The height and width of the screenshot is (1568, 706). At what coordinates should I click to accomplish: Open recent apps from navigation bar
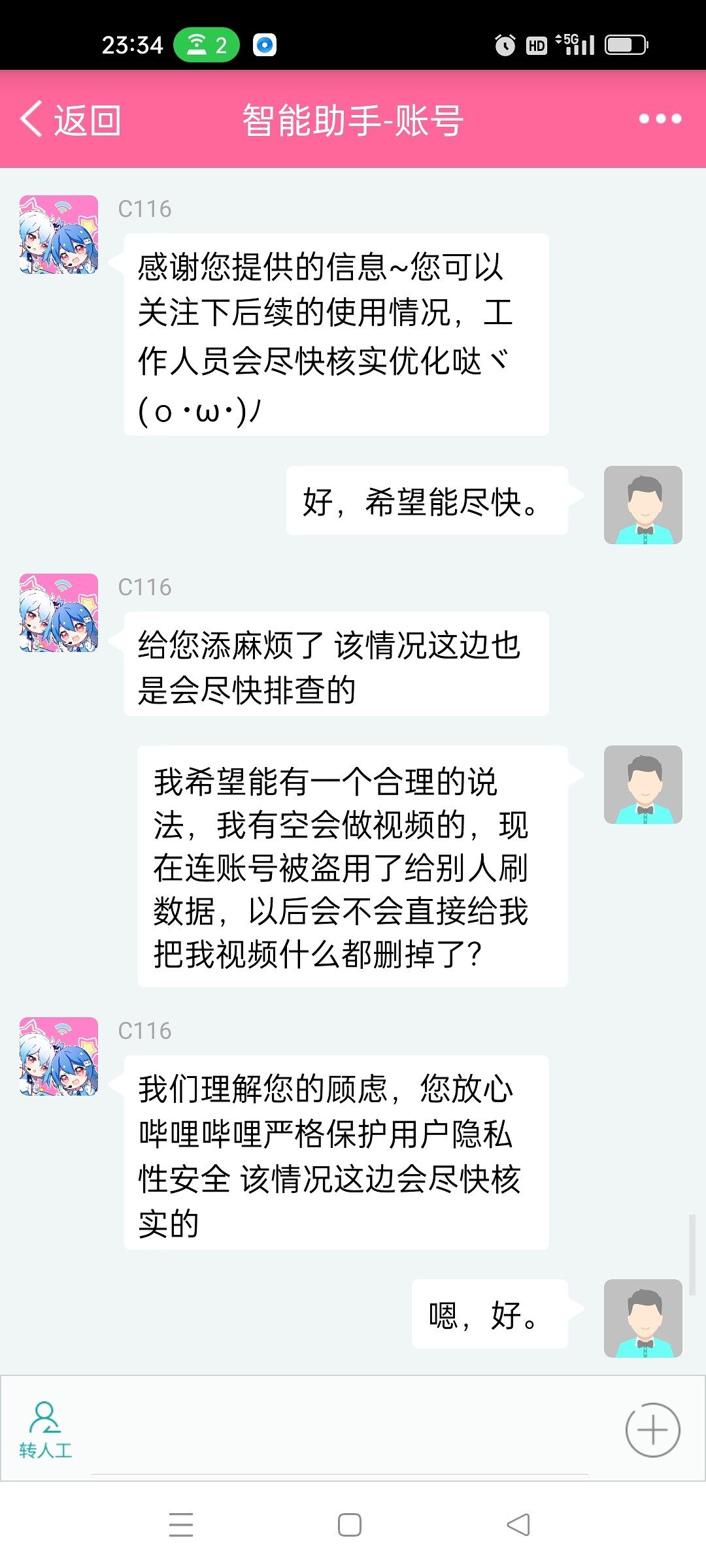click(181, 1525)
